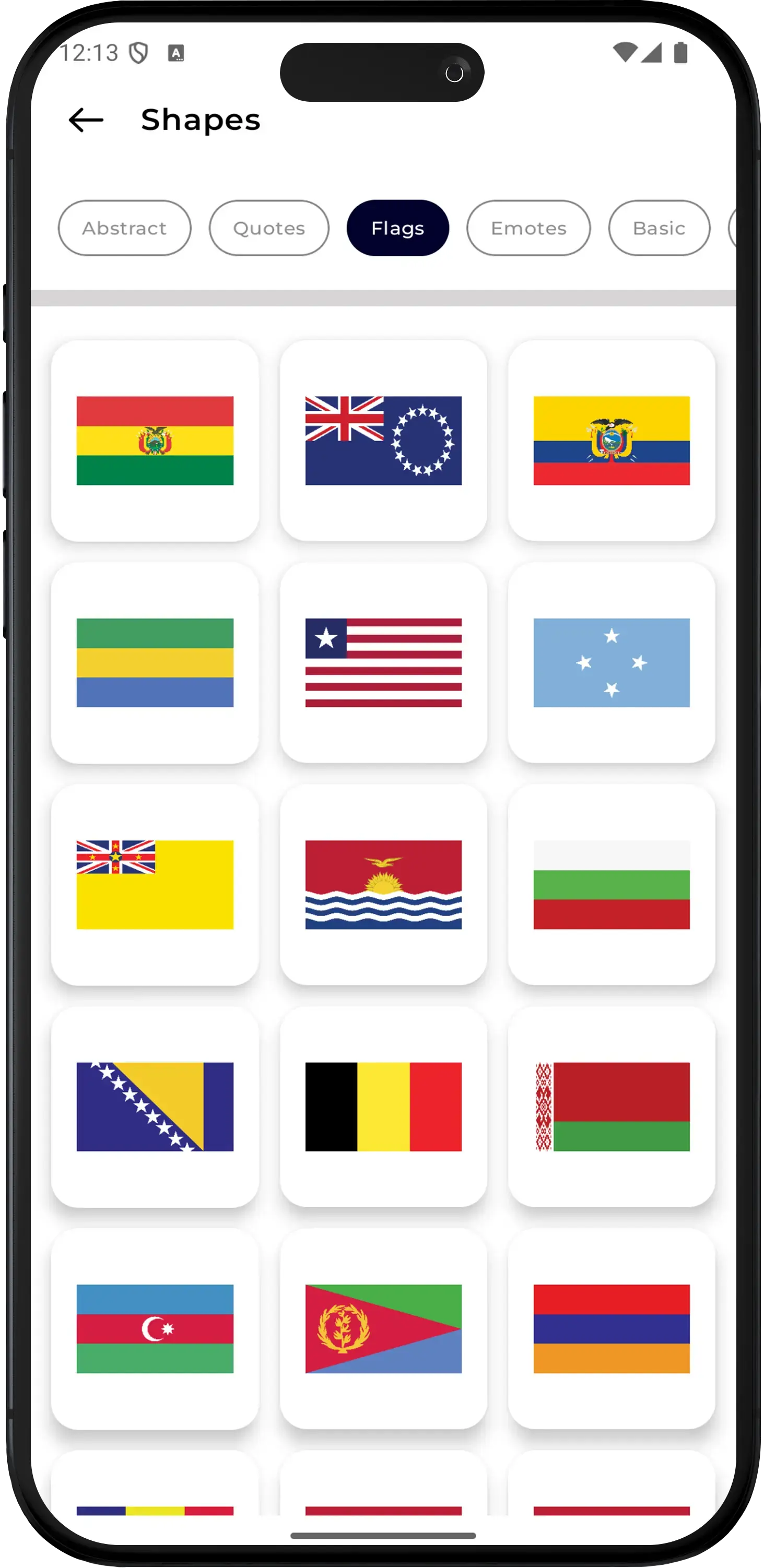Screen dimensions: 764x1568
Task: Choose the Ecuador flag tile
Action: click(611, 441)
